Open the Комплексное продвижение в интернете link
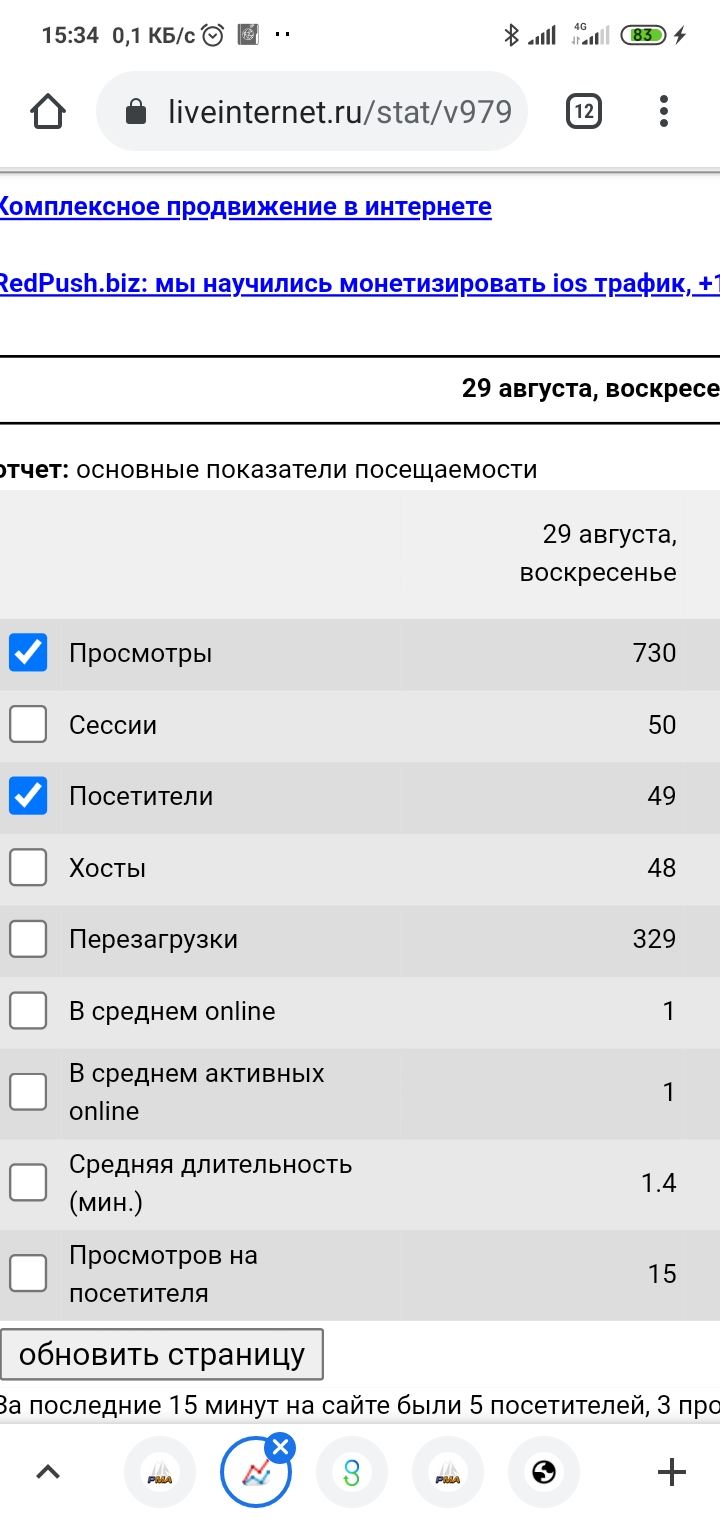720x1520 pixels. click(x=244, y=207)
